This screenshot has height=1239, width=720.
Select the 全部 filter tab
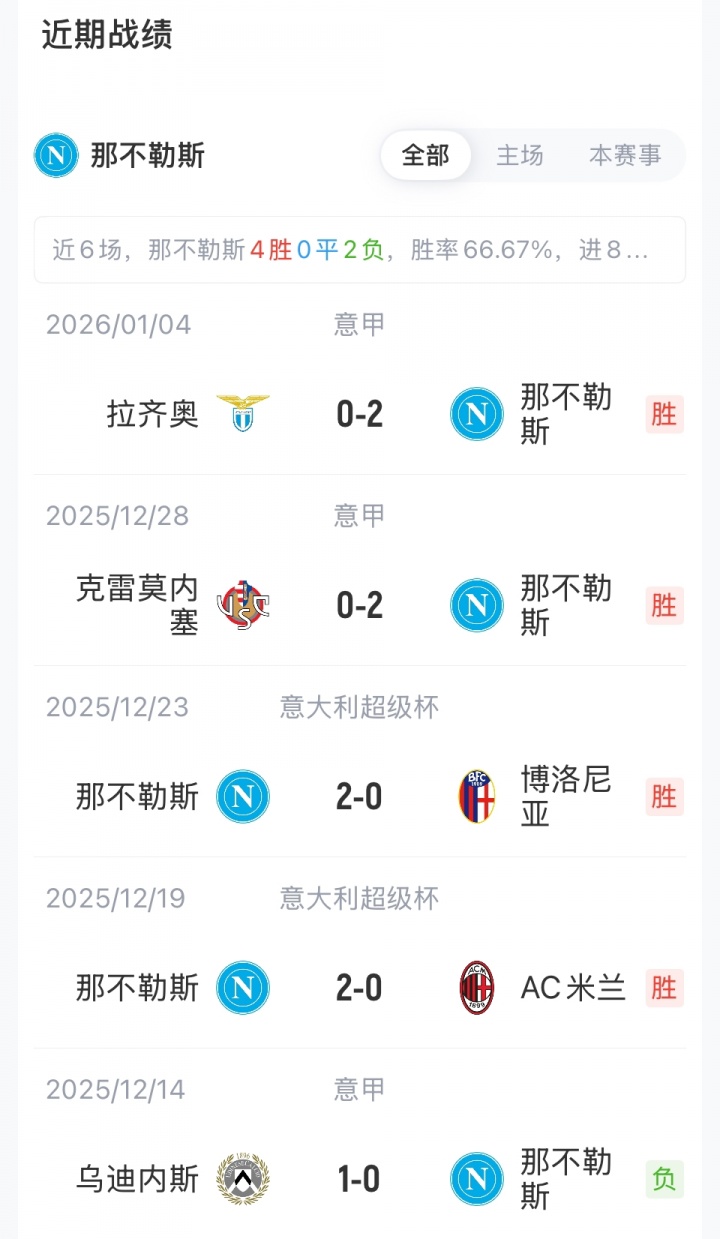pyautogui.click(x=426, y=156)
